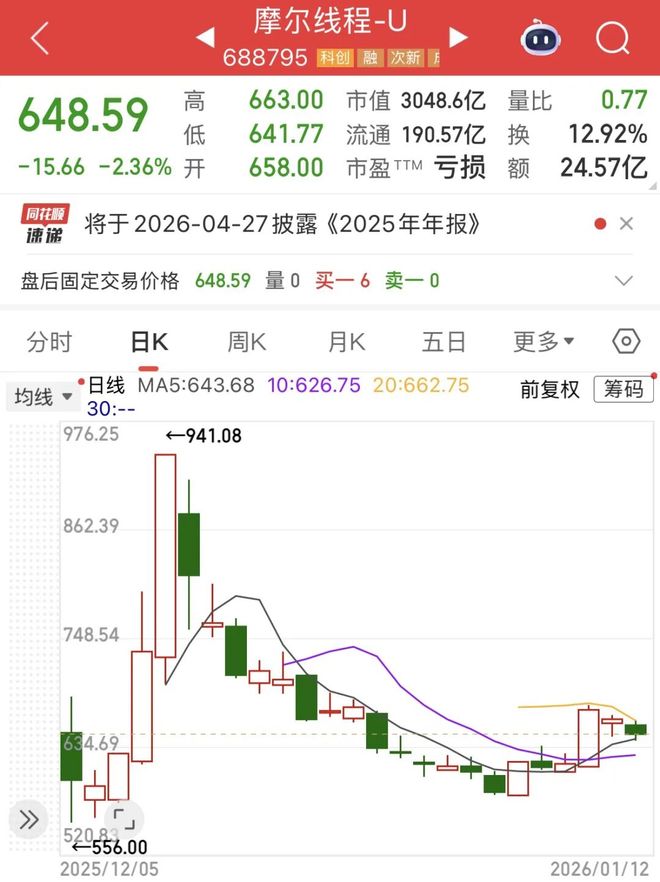Switch to the 周K chart tab

coord(246,342)
